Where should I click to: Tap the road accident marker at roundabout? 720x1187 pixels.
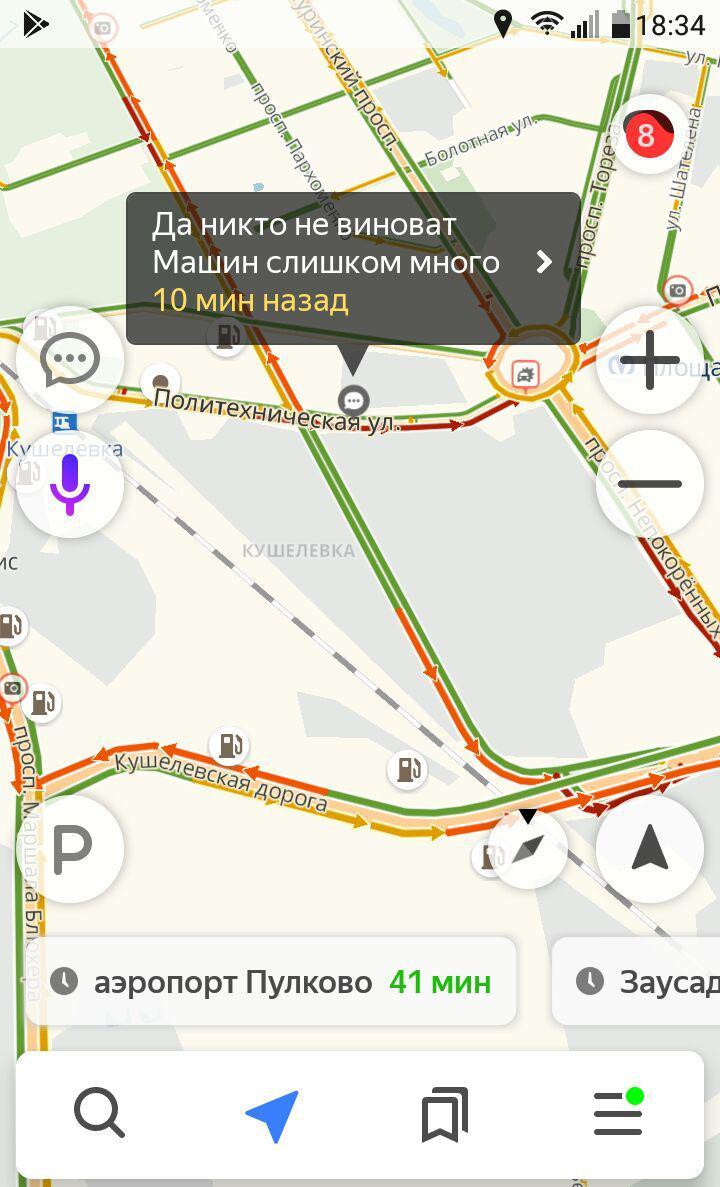(525, 375)
